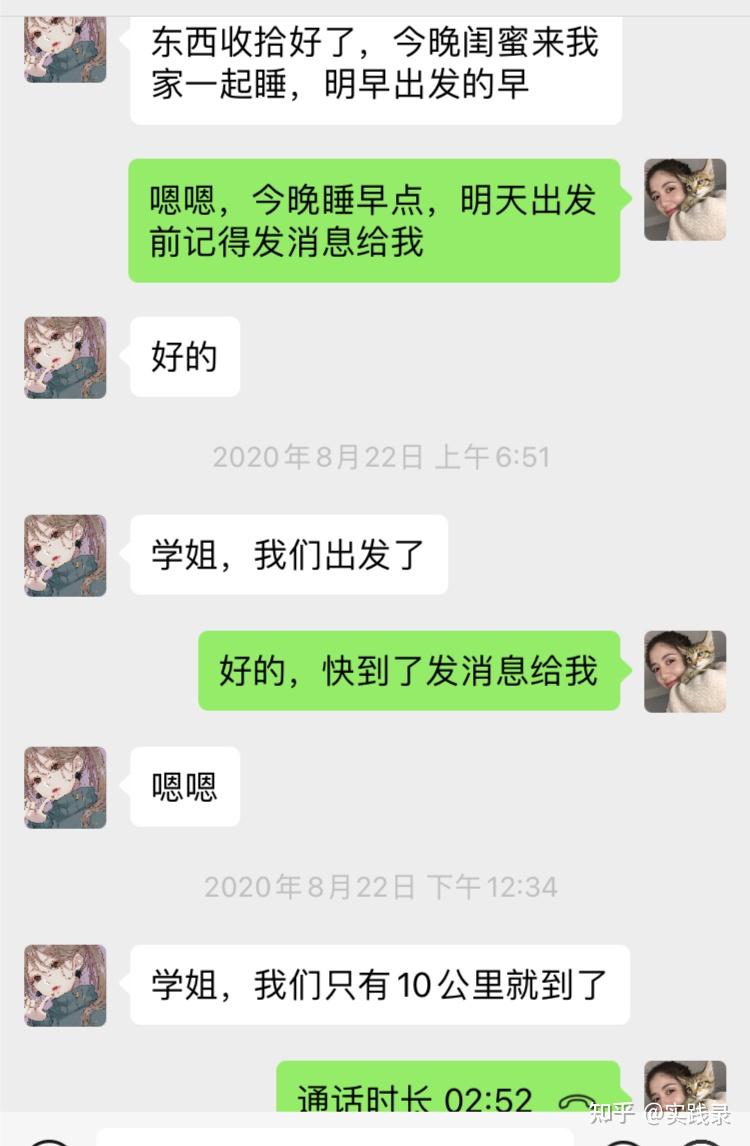Viewport: 750px width, 1146px height.
Task: Open contact's avatar beside the "好的" message
Action: (x=65, y=357)
